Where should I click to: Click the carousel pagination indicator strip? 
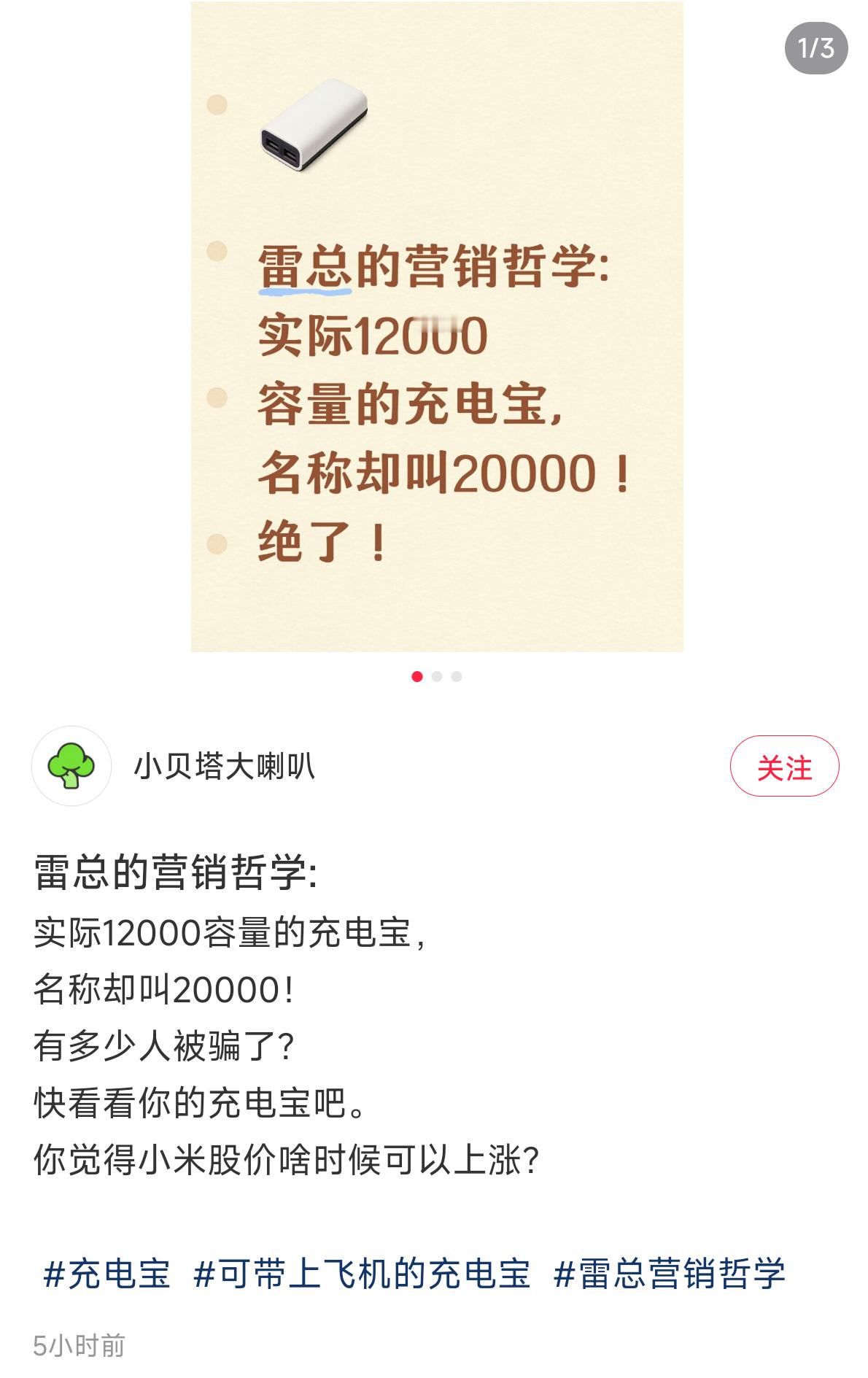tap(438, 677)
